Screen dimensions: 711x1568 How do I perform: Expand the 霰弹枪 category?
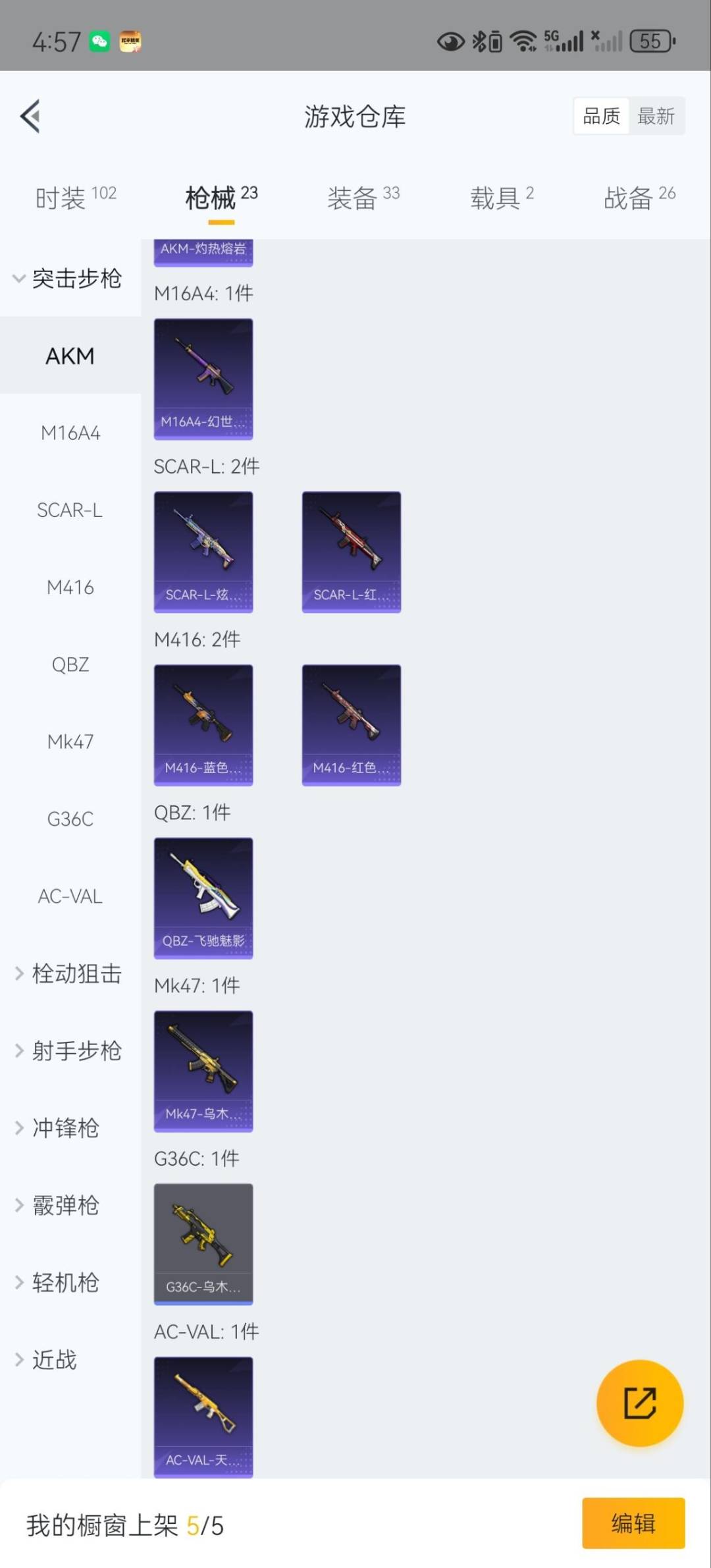59,1205
